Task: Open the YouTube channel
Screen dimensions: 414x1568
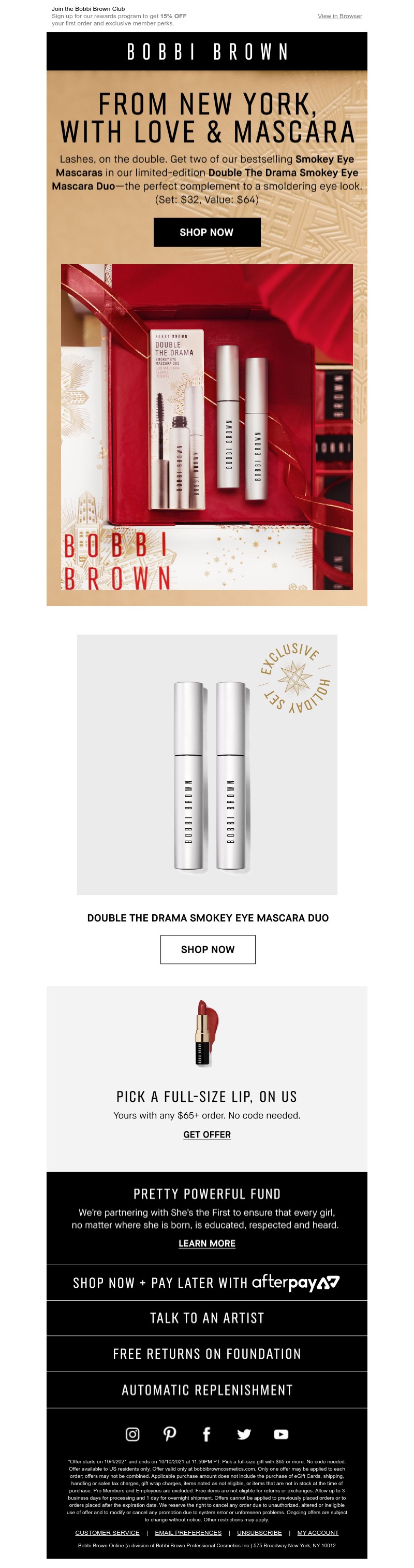Action: tap(281, 1435)
